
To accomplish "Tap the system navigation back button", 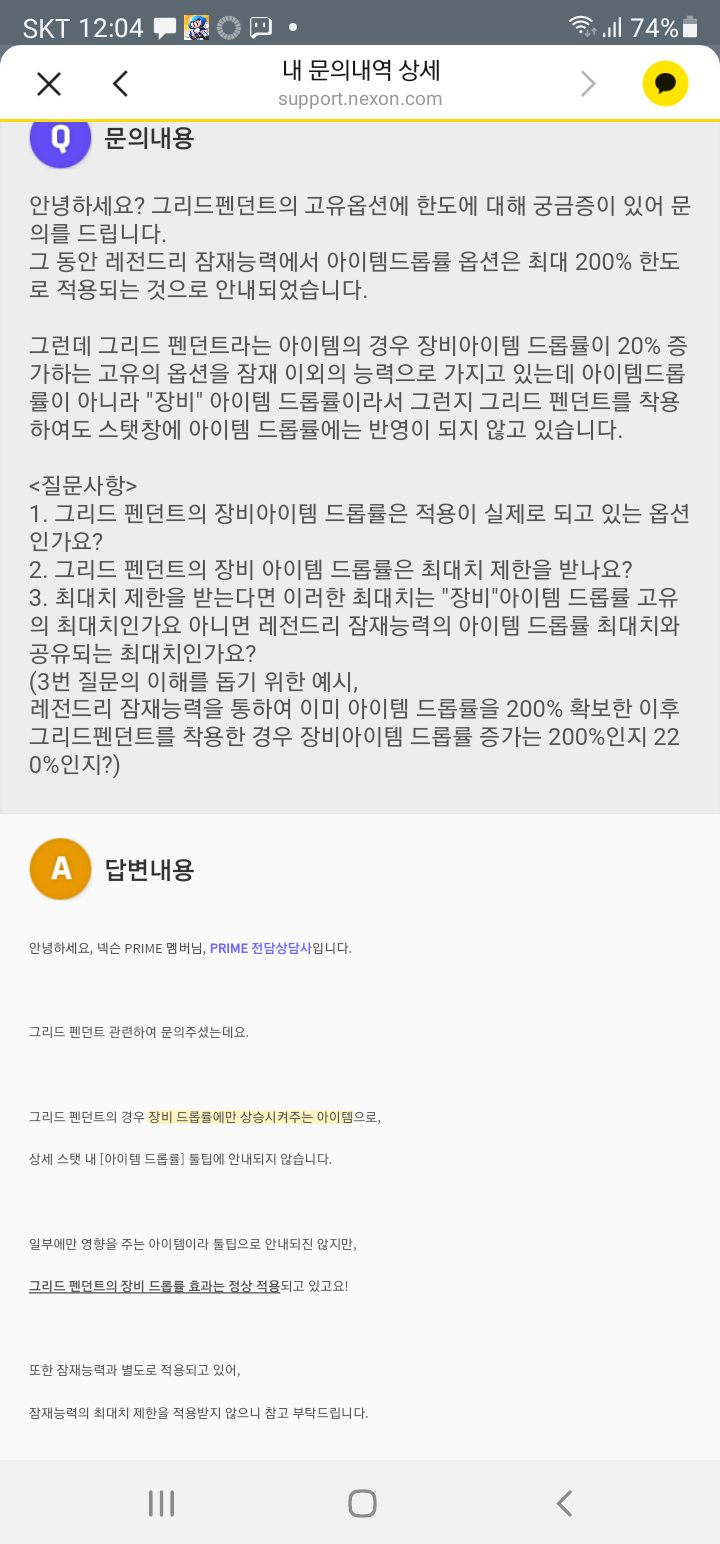I will click(564, 1503).
